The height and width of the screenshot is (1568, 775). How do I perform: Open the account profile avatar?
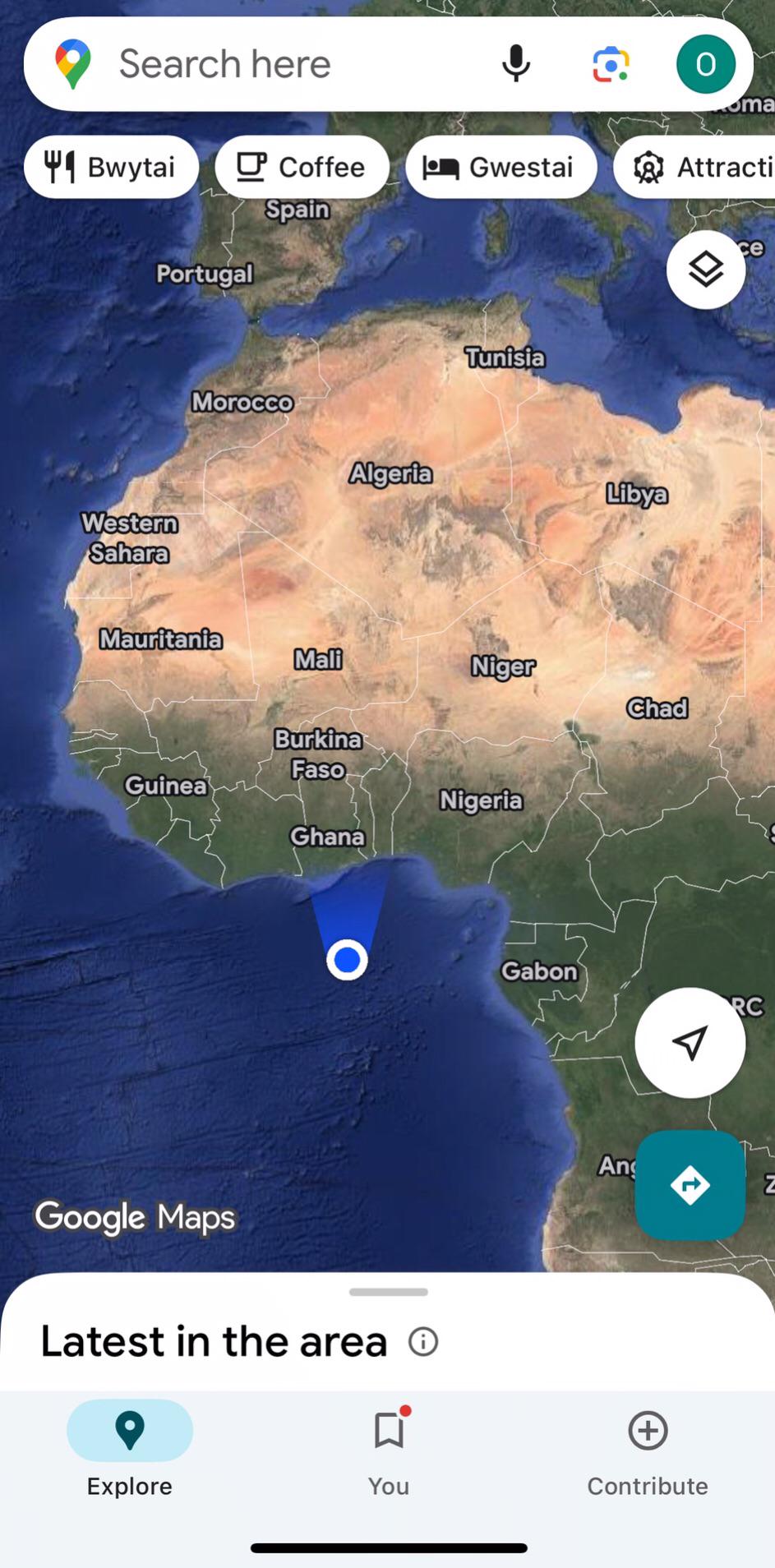pos(705,64)
